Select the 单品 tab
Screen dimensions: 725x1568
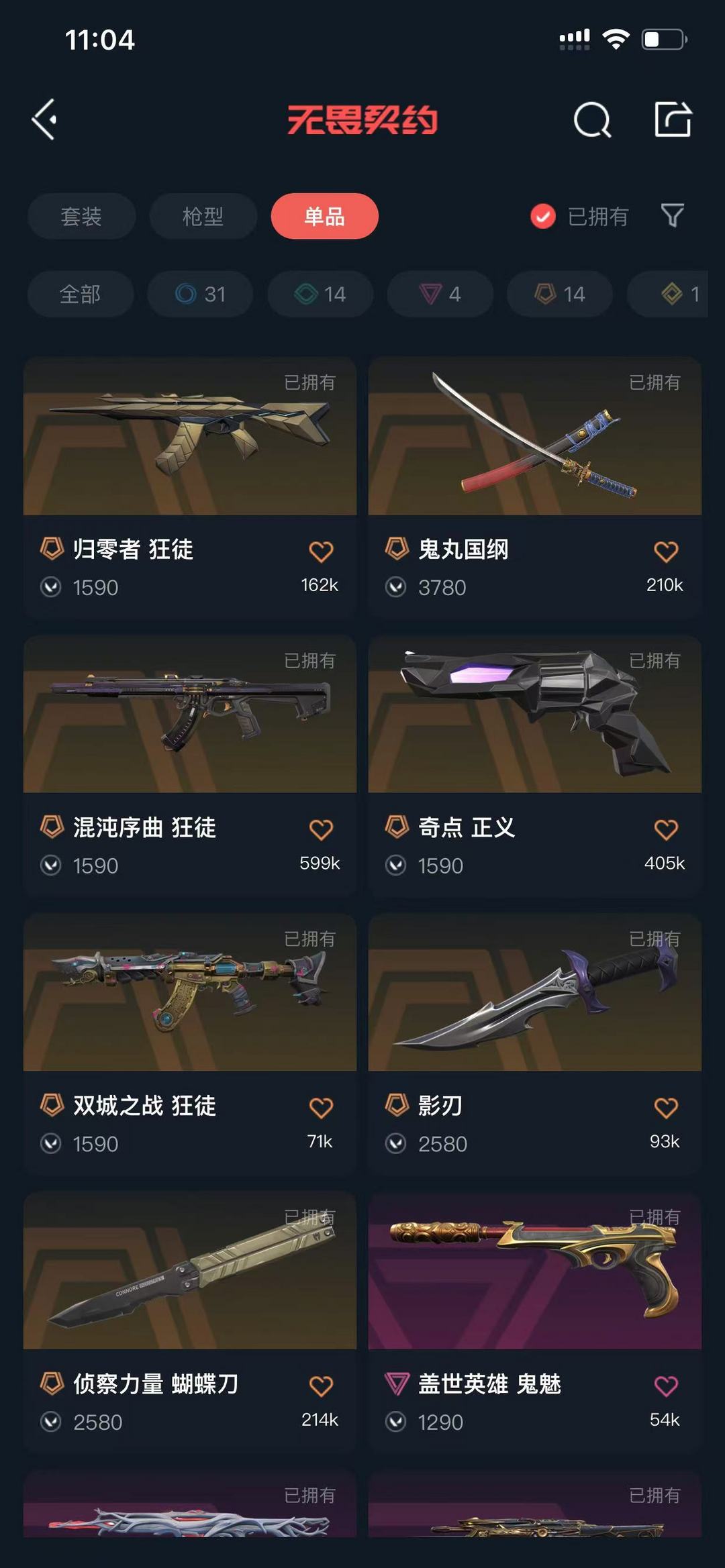(x=325, y=216)
